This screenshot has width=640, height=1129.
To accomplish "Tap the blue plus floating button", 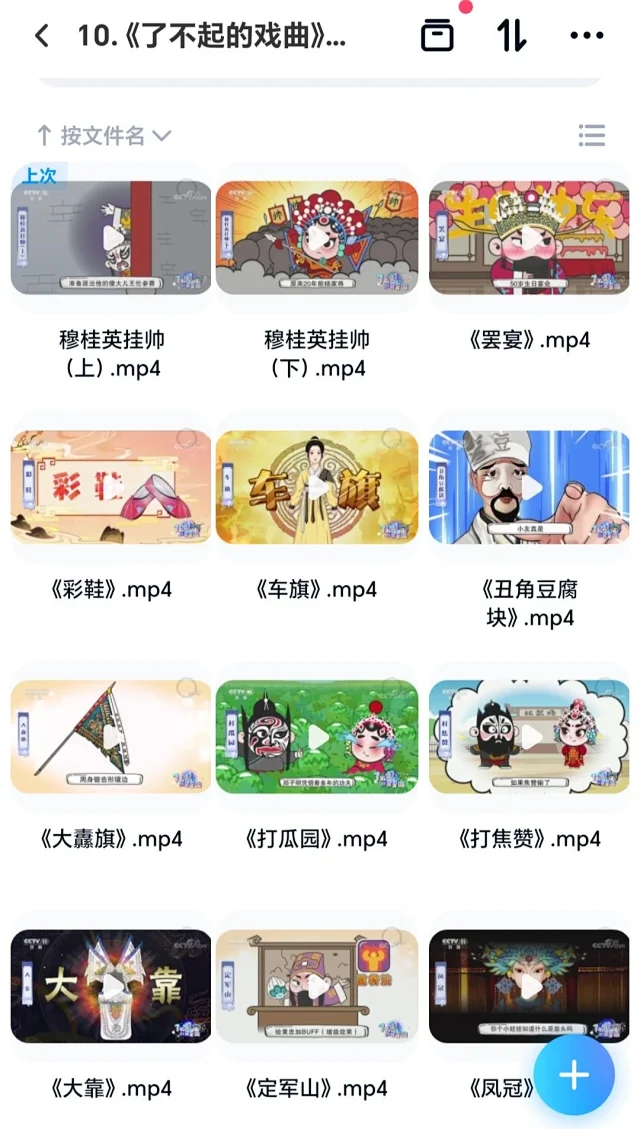I will 574,1075.
